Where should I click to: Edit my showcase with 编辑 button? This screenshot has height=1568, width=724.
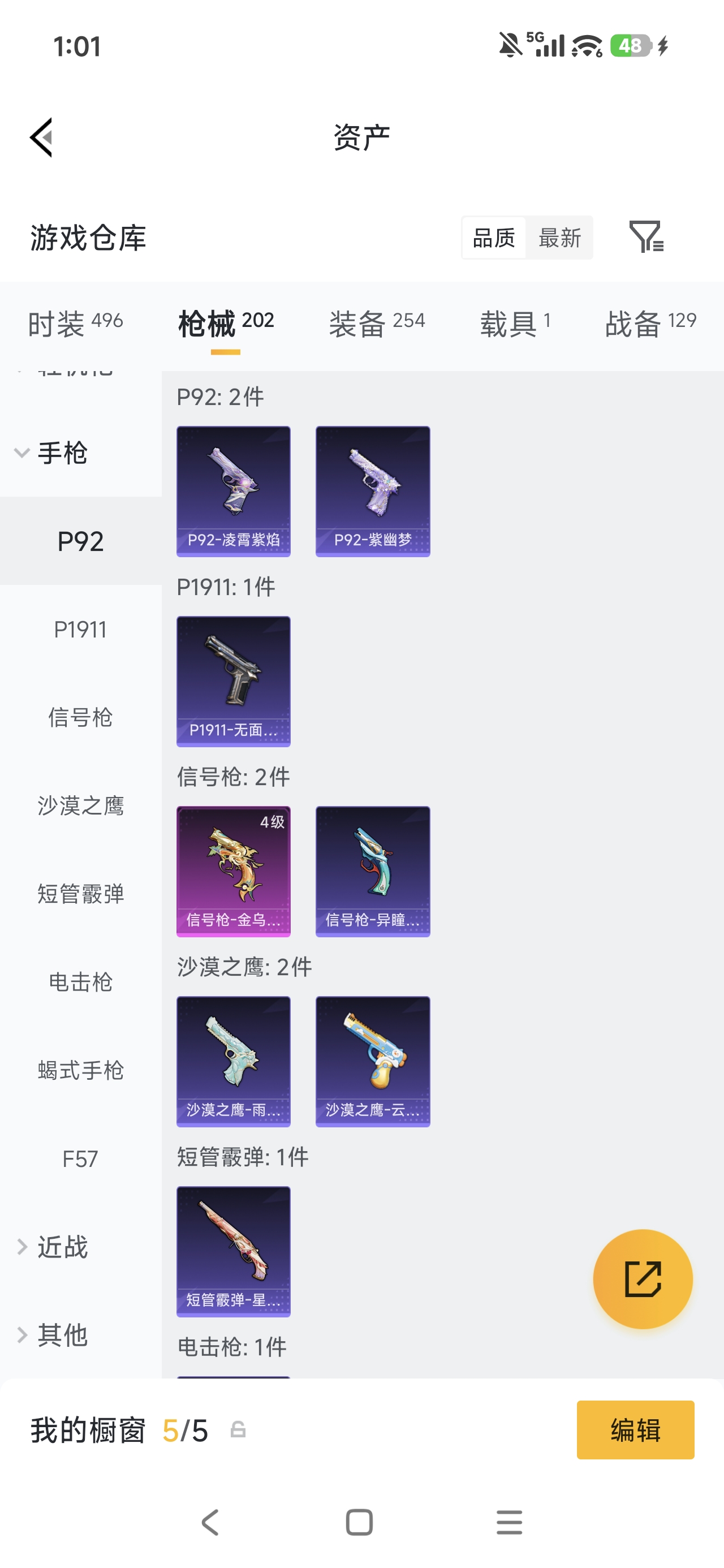(635, 1429)
